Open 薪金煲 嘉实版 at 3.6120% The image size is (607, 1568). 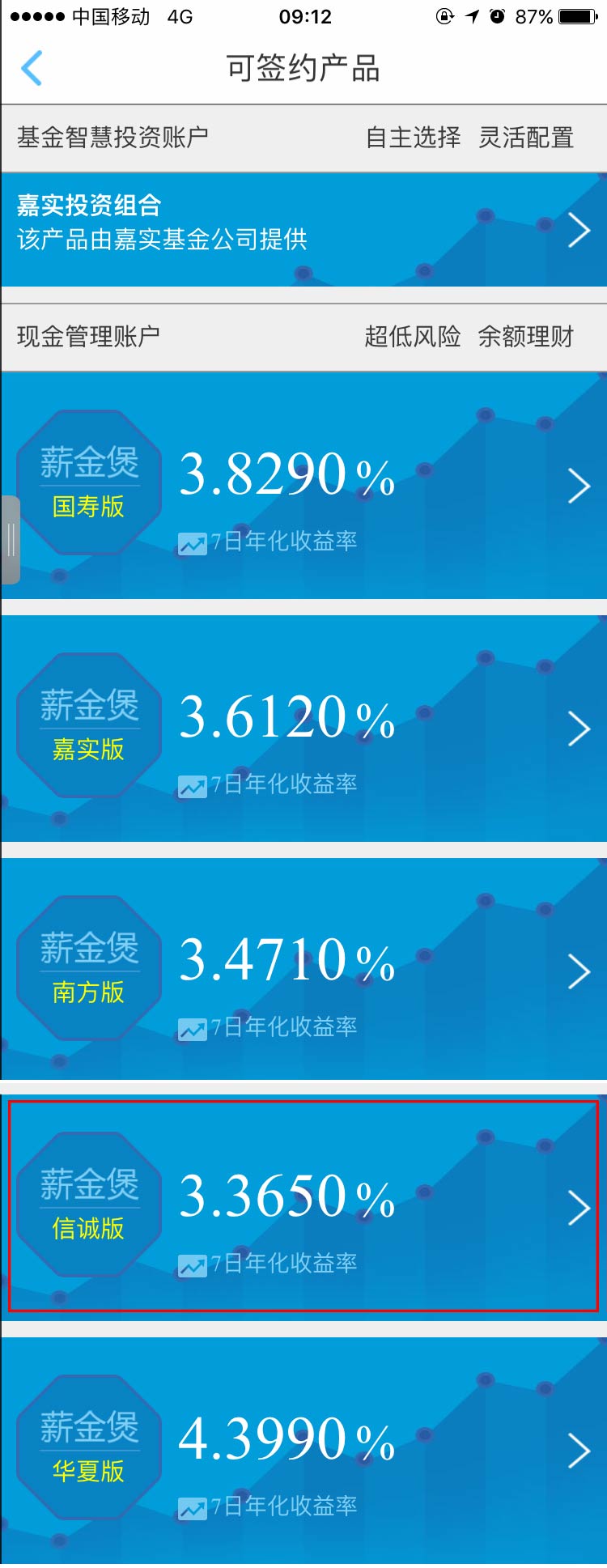303,729
